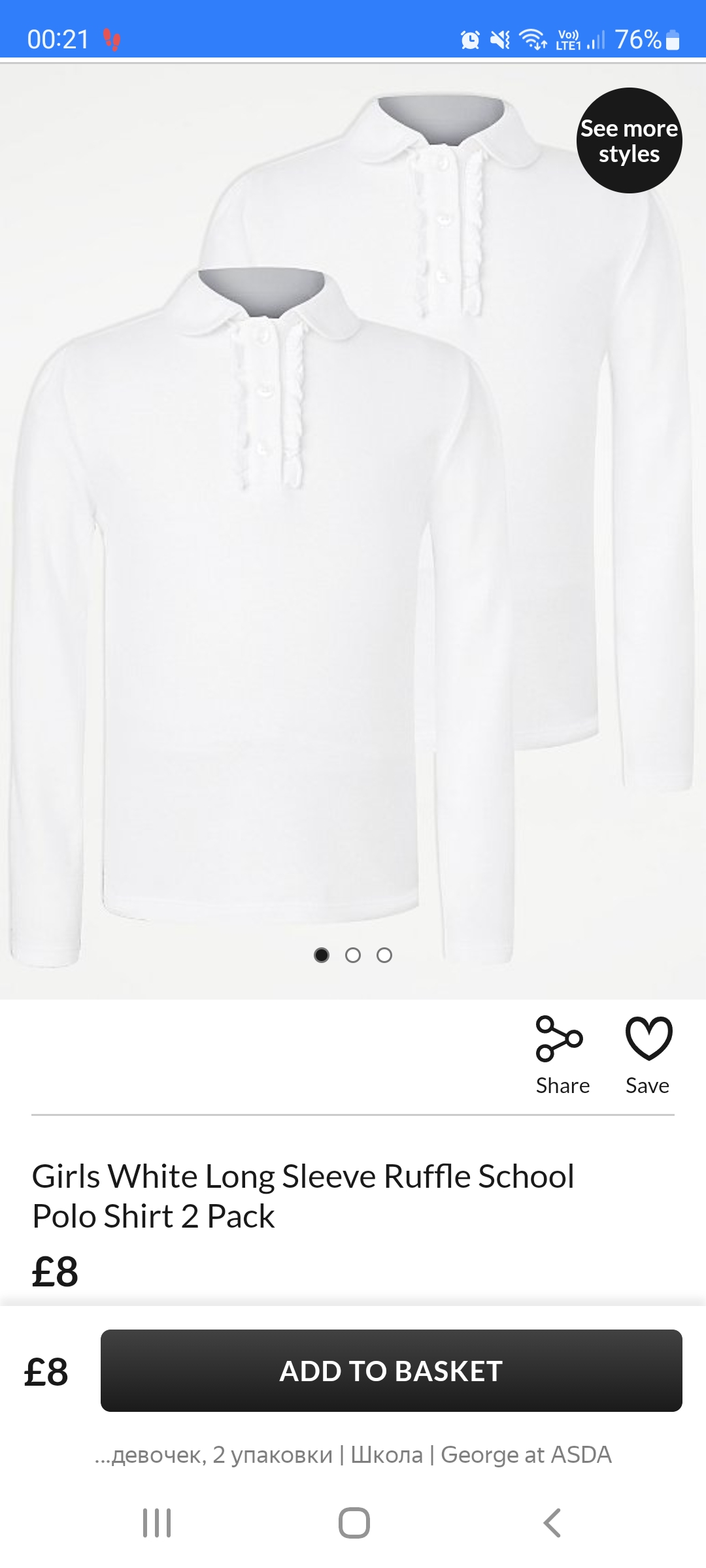Image resolution: width=706 pixels, height=1568 pixels.
Task: Tap the See more styles badge
Action: [629, 140]
